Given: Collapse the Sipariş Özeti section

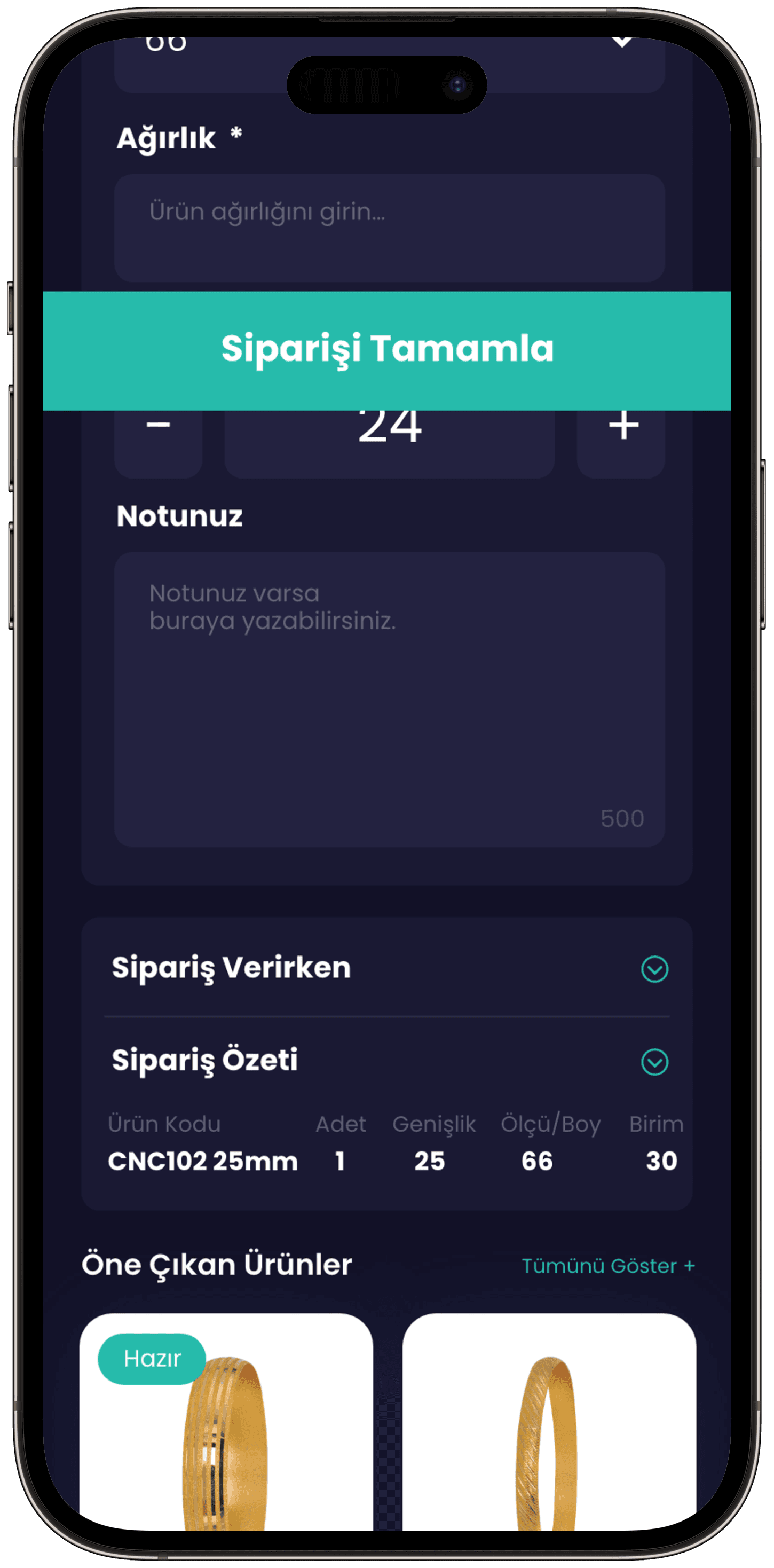Looking at the screenshot, I should 655,1062.
